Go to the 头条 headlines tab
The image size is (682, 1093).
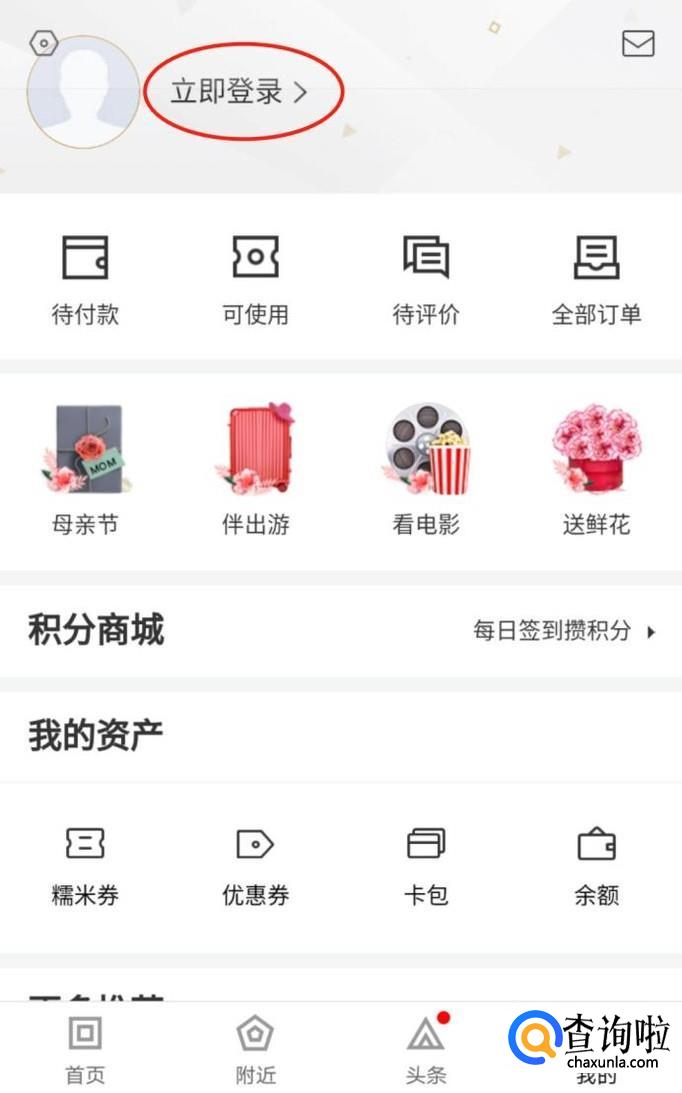coord(426,1048)
